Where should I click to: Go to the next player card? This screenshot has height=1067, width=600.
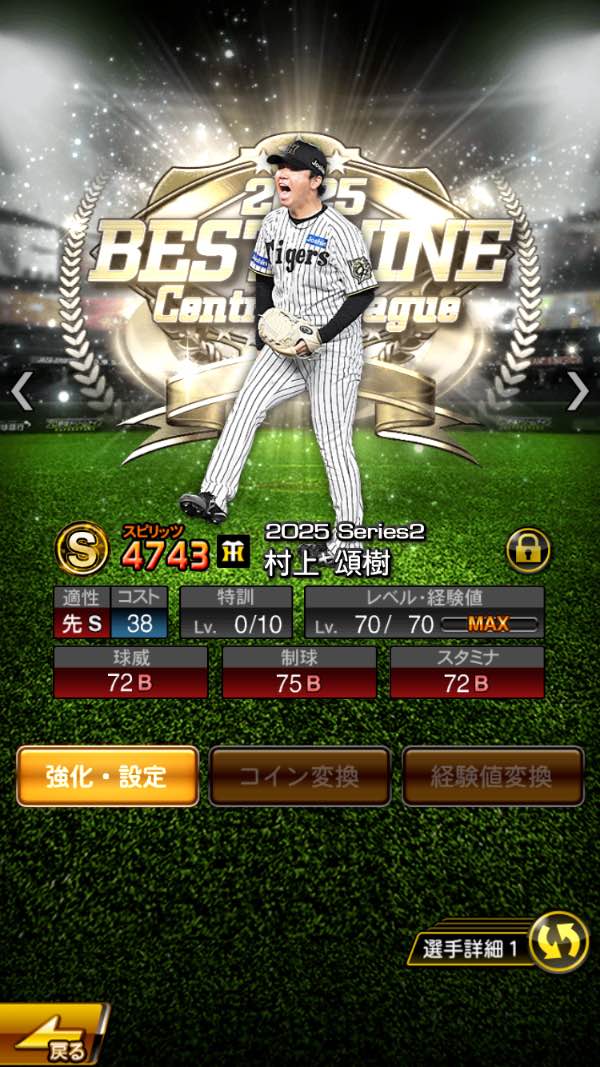[x=578, y=392]
